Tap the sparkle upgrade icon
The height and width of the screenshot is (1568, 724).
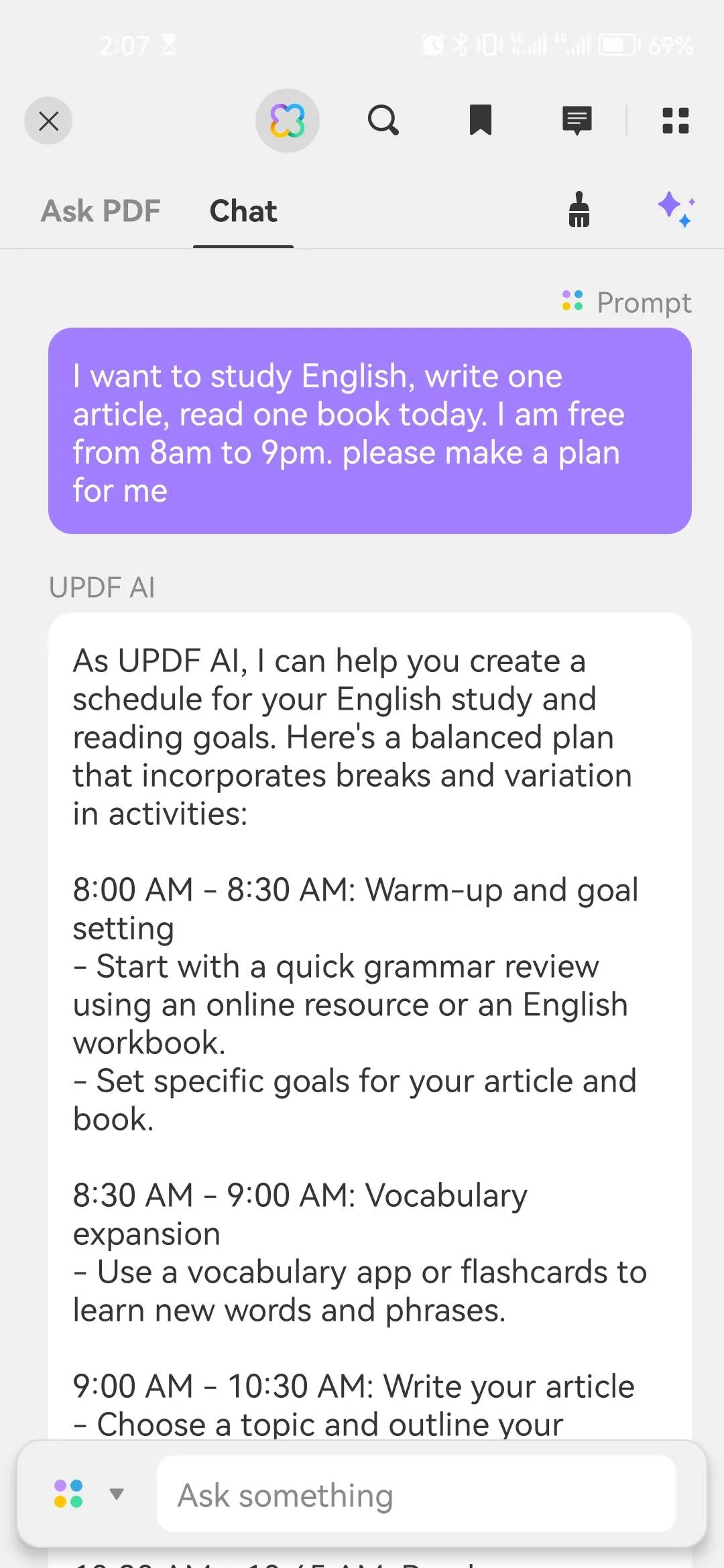click(676, 210)
